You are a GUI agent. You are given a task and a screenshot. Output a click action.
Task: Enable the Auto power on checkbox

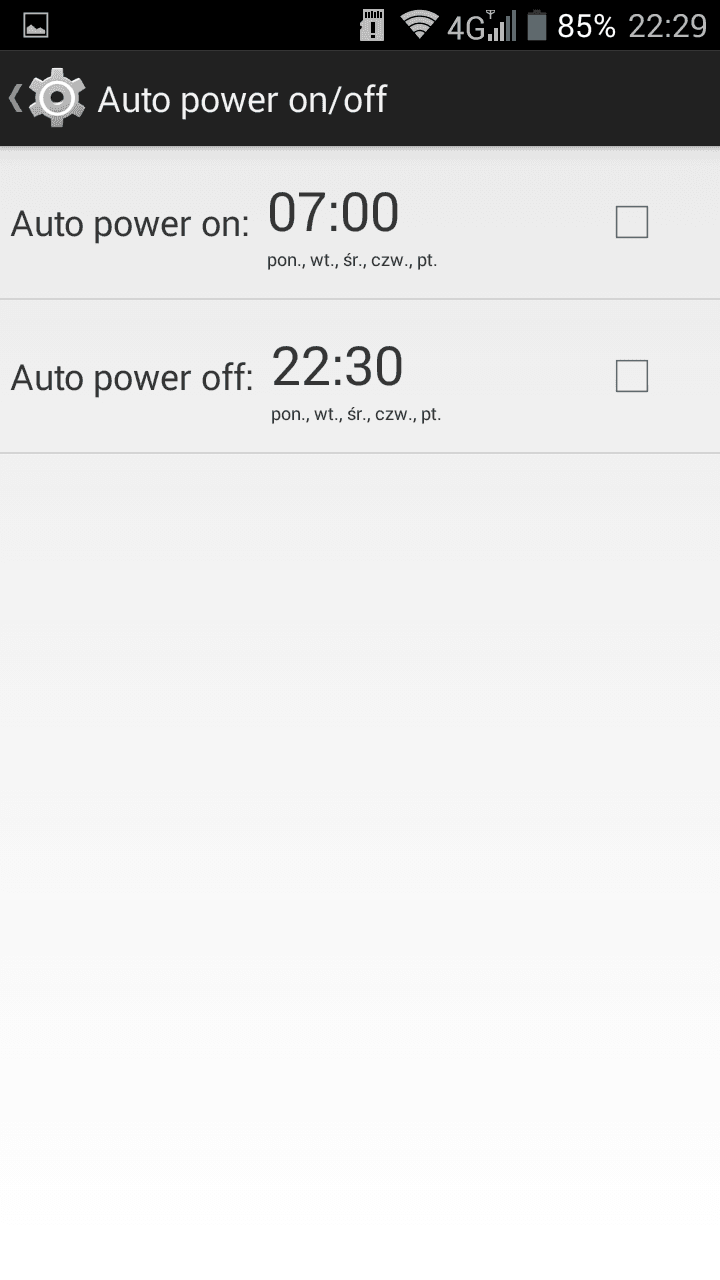tap(632, 222)
